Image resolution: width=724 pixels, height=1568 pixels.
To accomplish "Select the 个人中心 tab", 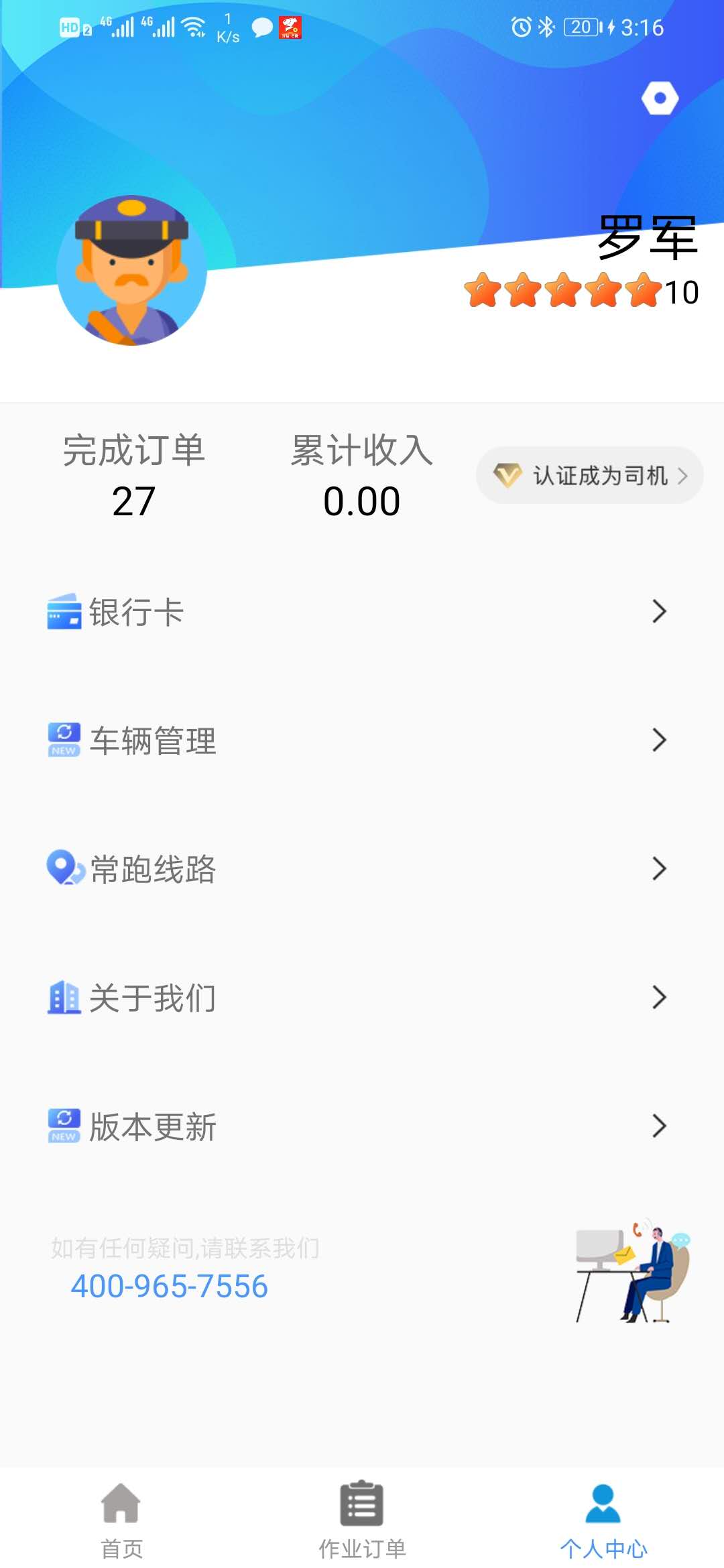I will [x=603, y=1521].
